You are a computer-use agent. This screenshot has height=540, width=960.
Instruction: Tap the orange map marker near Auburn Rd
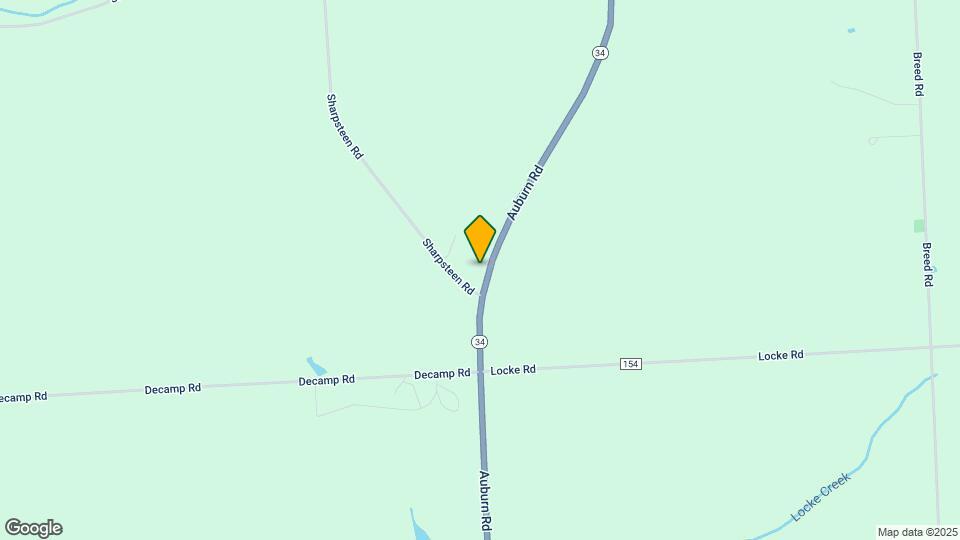480,238
